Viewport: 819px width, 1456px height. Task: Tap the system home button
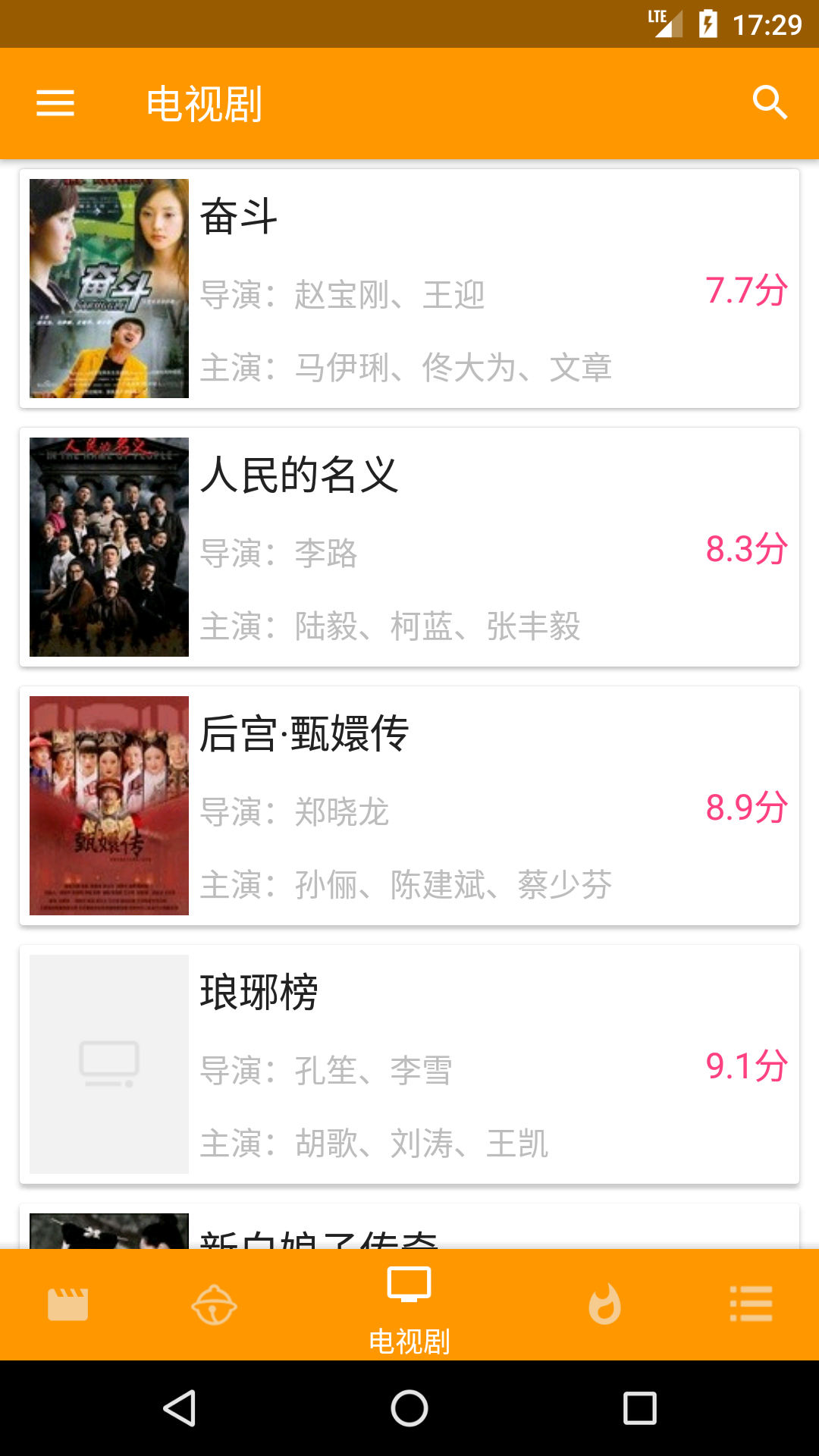point(409,1408)
